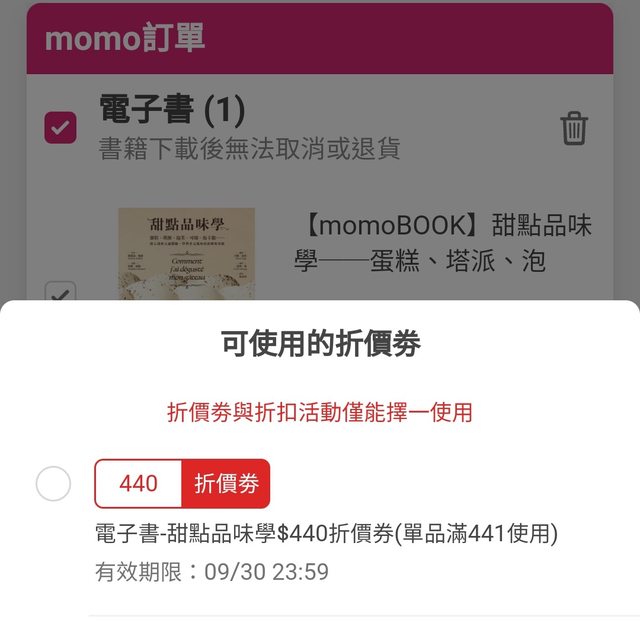The image size is (640, 622).
Task: Open the 甜點品味學 book cover
Action: (x=186, y=253)
